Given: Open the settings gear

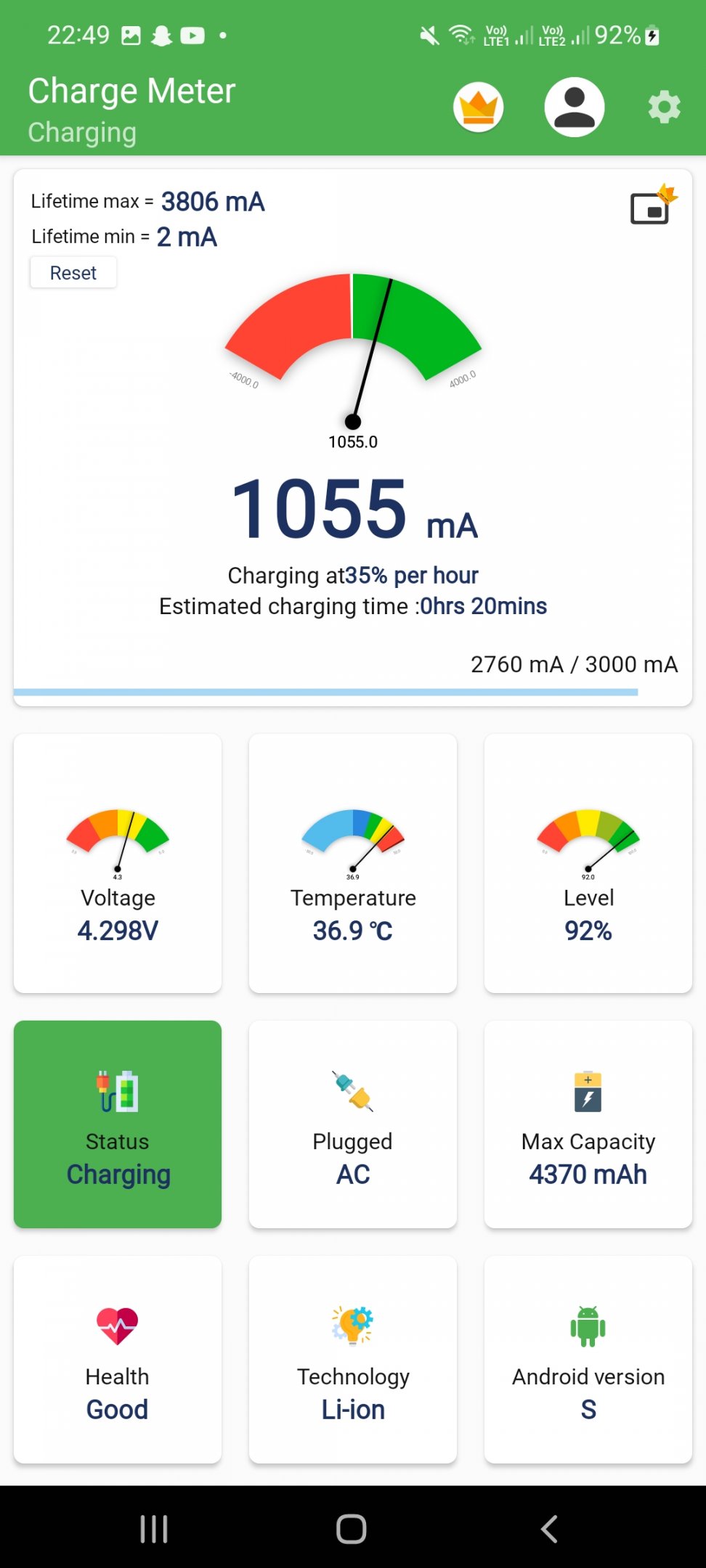Looking at the screenshot, I should pos(664,107).
